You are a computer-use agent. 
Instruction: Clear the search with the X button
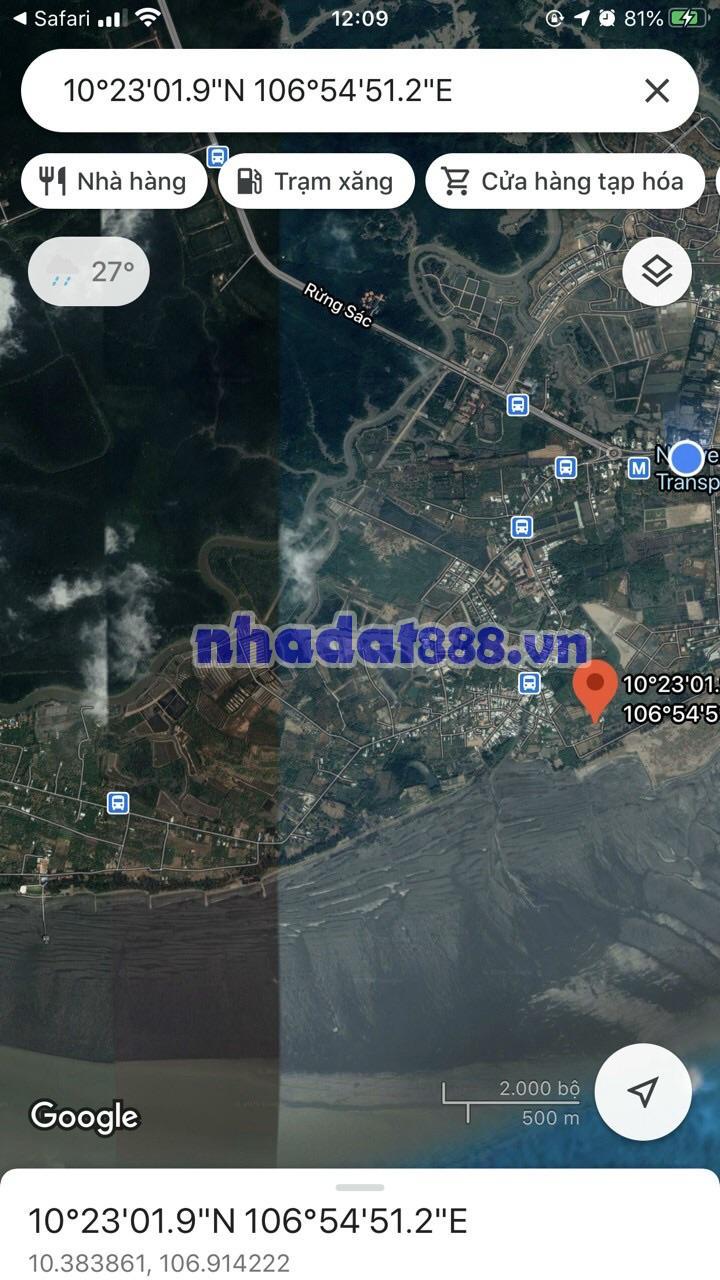pos(656,91)
